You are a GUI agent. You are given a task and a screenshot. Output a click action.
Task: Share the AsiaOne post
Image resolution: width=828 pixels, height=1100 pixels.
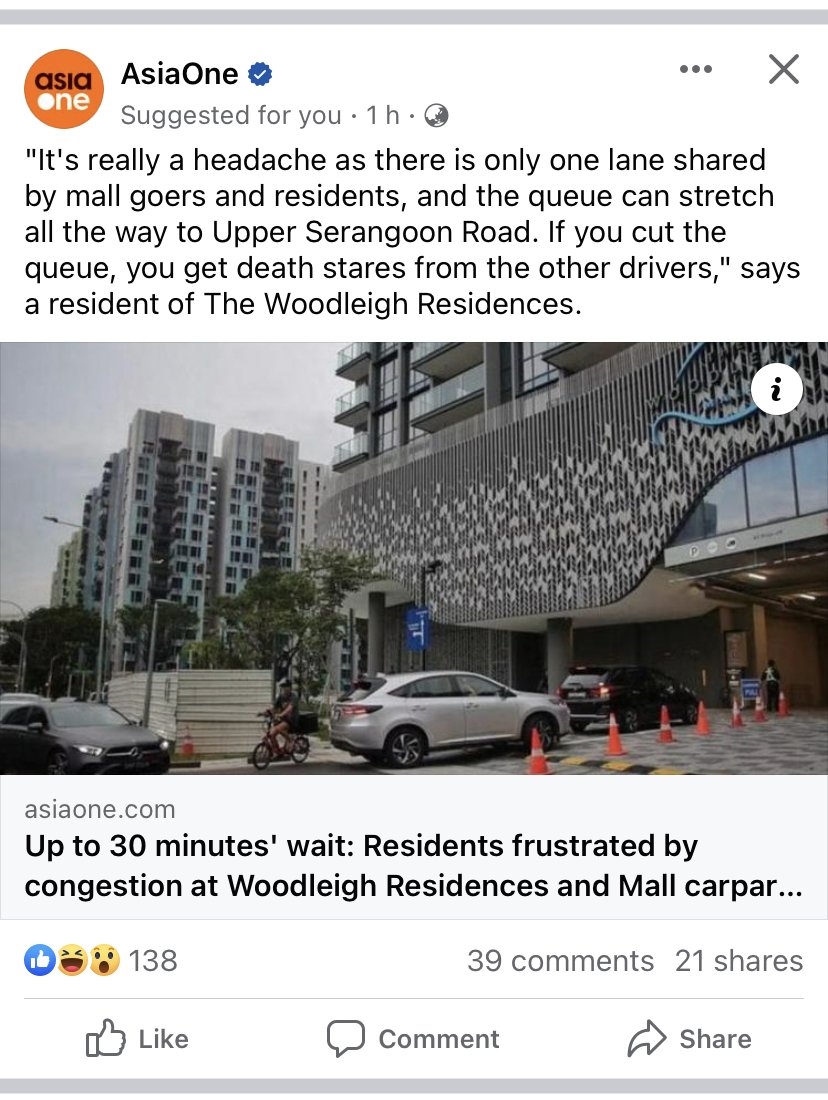(688, 1039)
